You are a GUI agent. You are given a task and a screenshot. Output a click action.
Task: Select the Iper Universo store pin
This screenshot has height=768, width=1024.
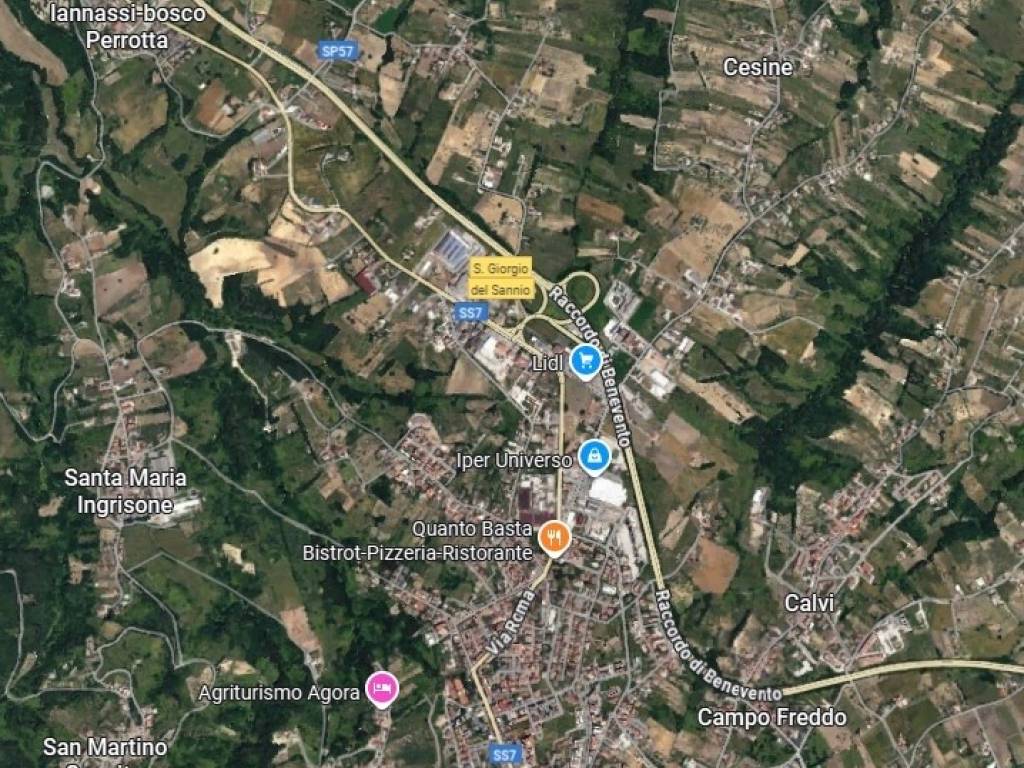tap(594, 458)
